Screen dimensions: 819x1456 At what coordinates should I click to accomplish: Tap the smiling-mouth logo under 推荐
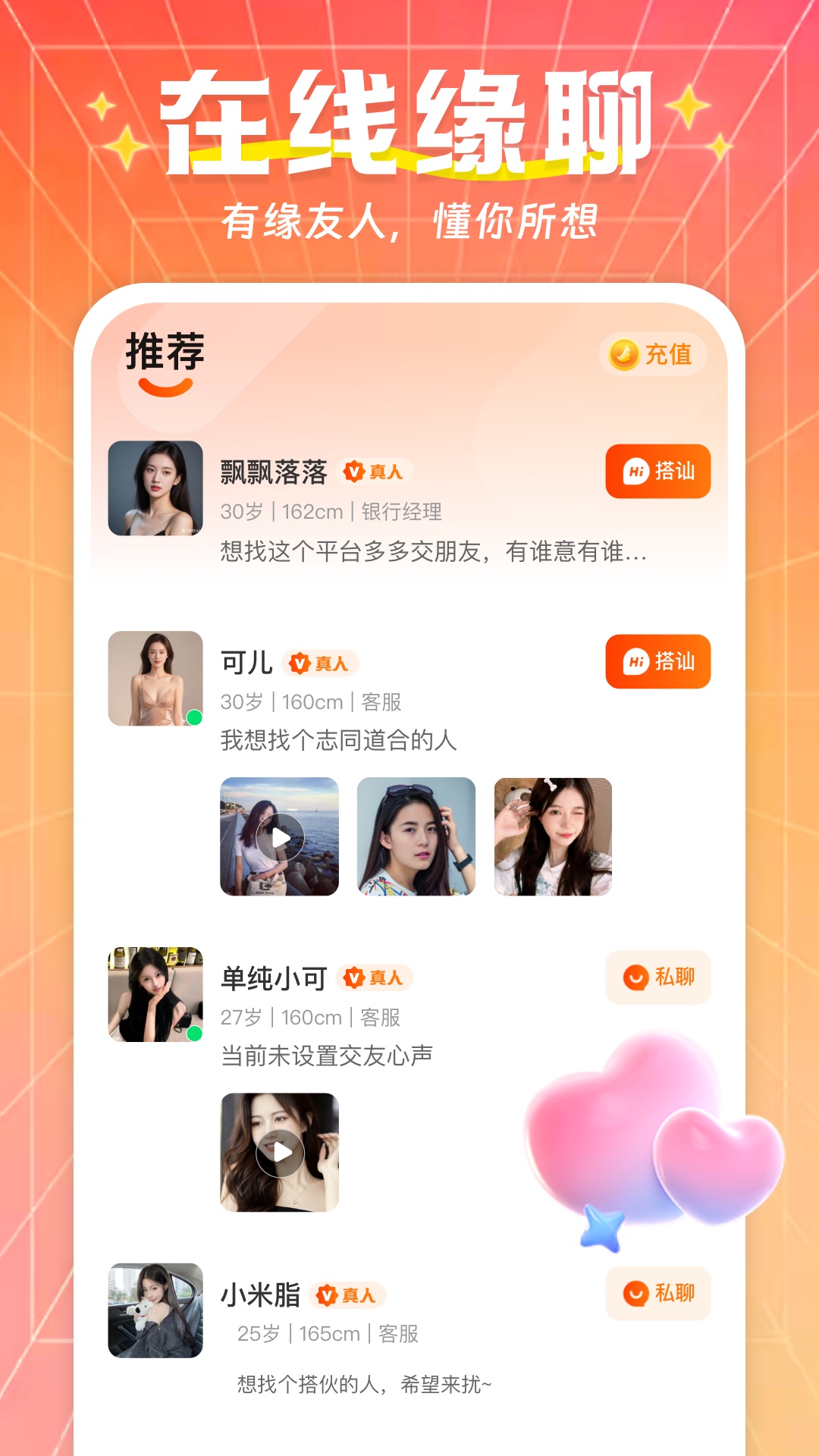[x=164, y=385]
